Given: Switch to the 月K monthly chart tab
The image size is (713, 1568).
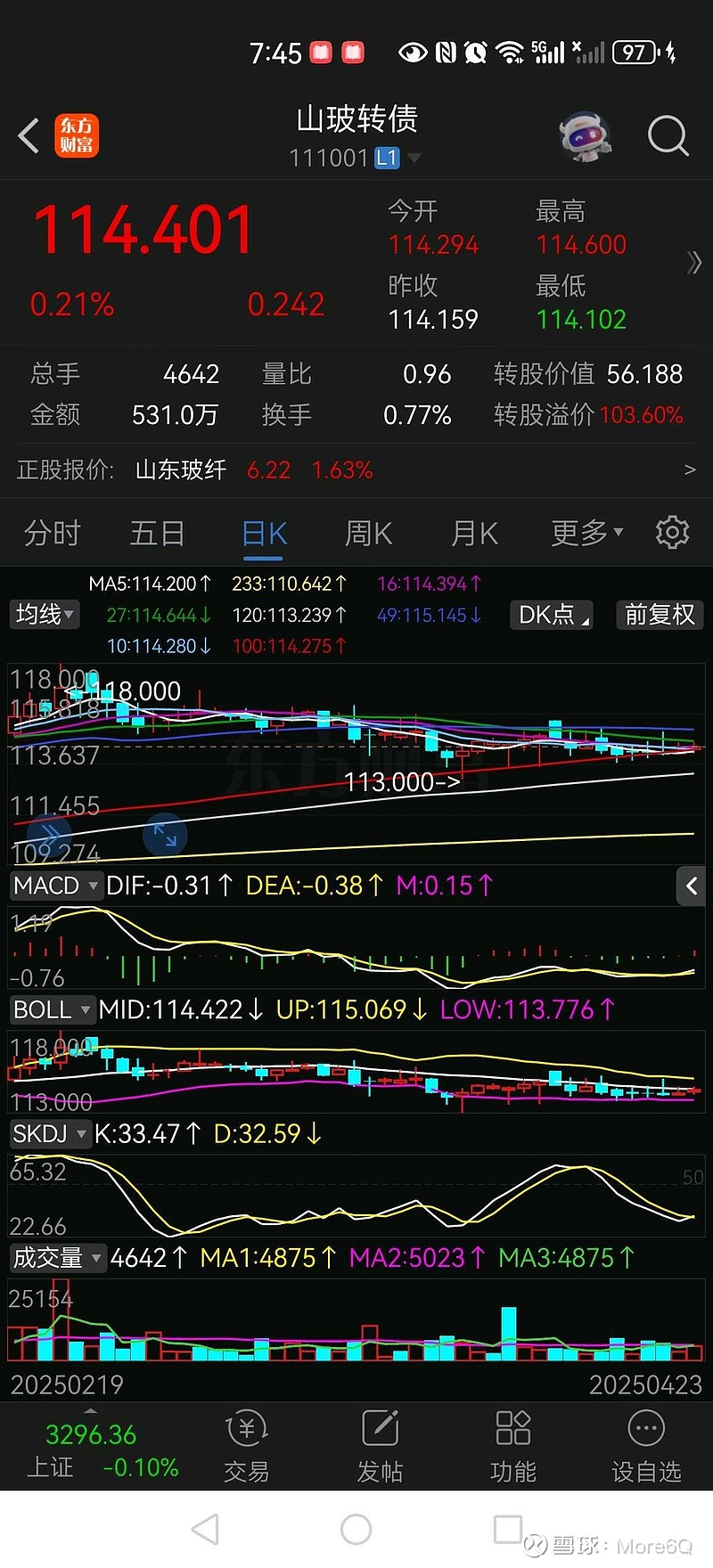Looking at the screenshot, I should pyautogui.click(x=473, y=532).
